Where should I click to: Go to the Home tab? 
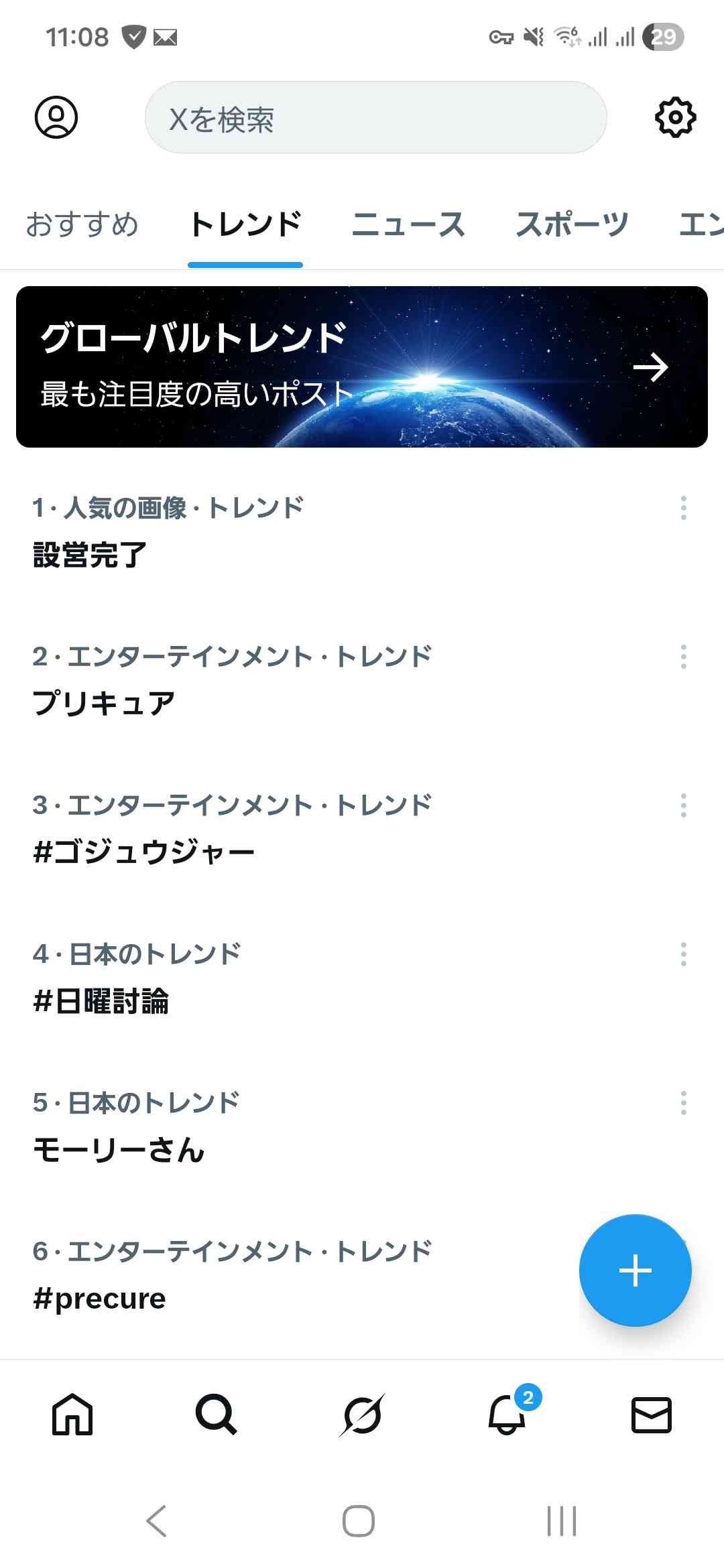(x=72, y=1415)
